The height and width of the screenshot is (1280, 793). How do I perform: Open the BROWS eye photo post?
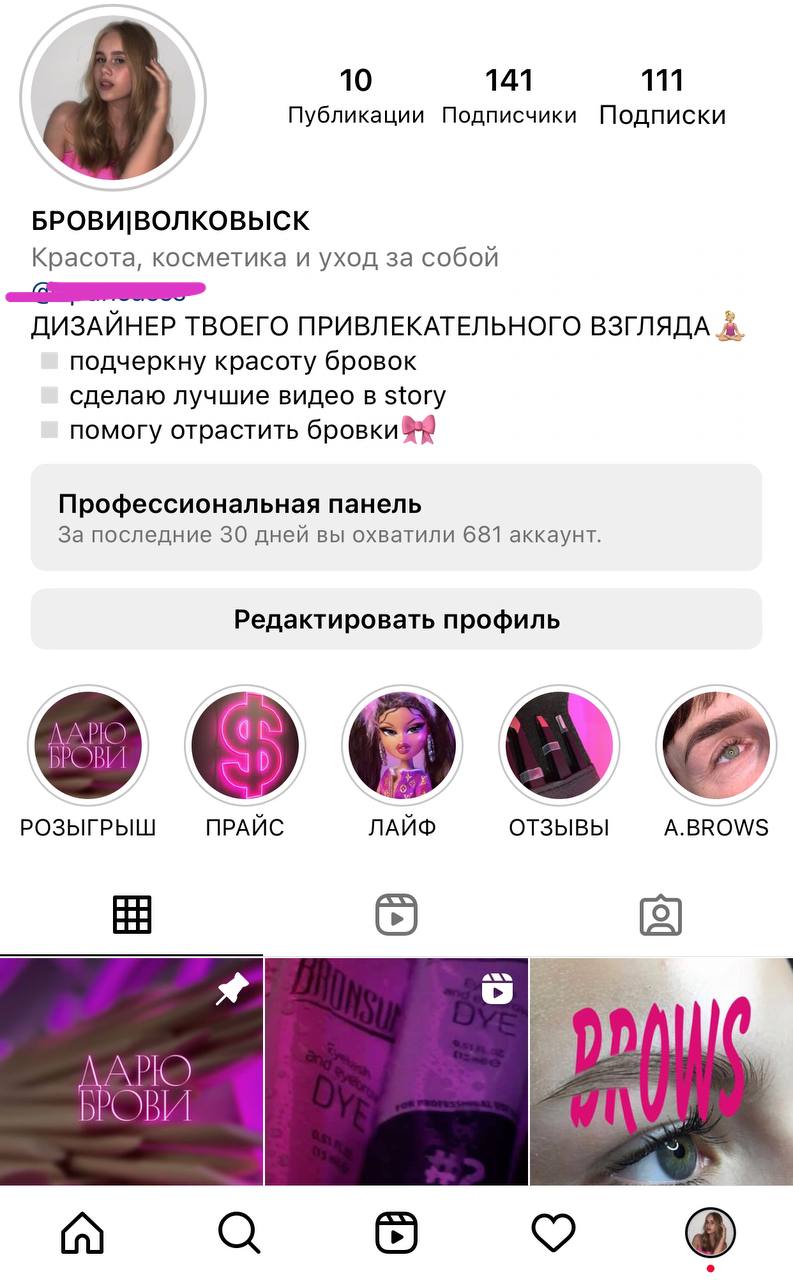point(661,1071)
